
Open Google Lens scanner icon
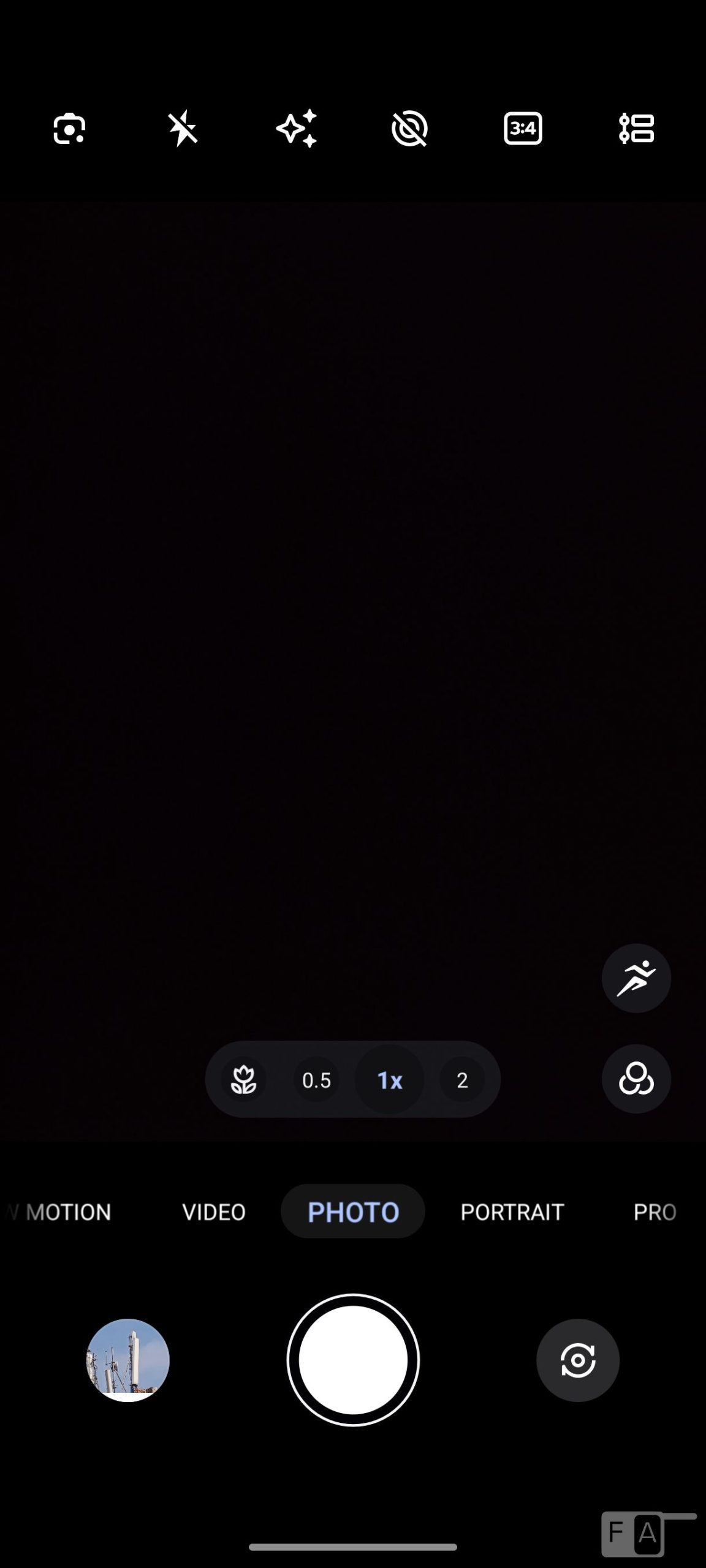[x=69, y=129]
